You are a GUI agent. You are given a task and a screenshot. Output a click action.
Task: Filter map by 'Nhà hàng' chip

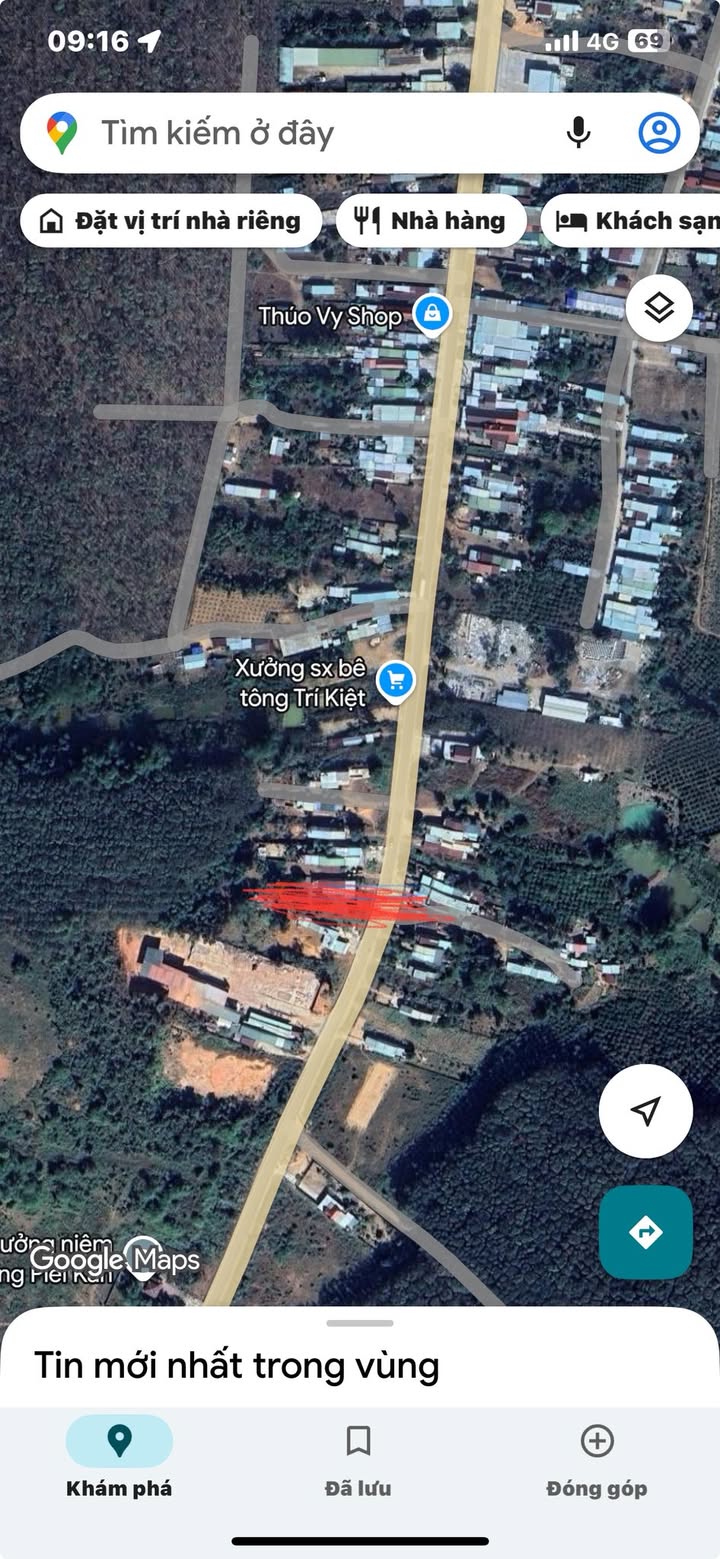point(431,221)
